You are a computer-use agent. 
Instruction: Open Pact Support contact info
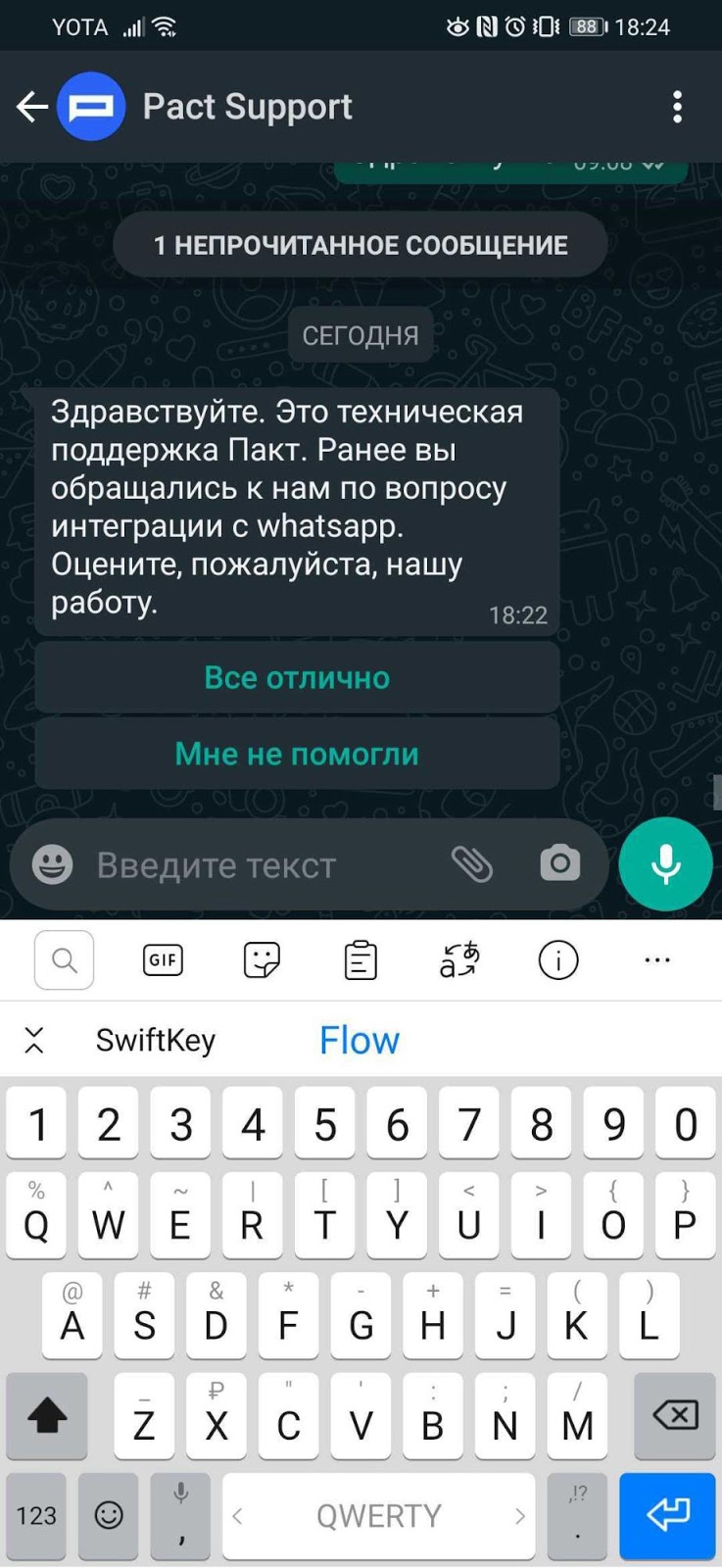pos(247,107)
